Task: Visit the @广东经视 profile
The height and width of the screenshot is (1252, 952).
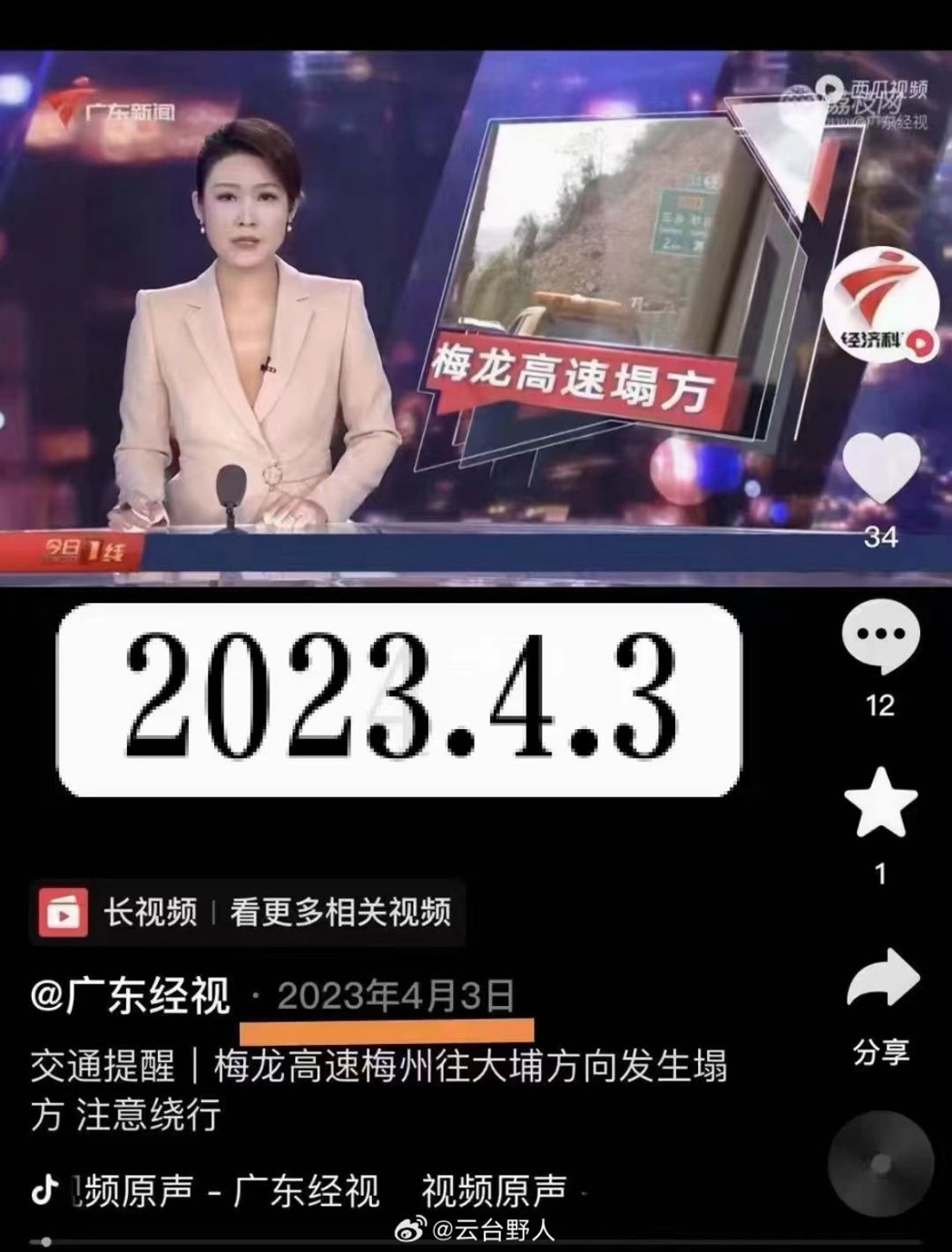Action: coord(130,998)
